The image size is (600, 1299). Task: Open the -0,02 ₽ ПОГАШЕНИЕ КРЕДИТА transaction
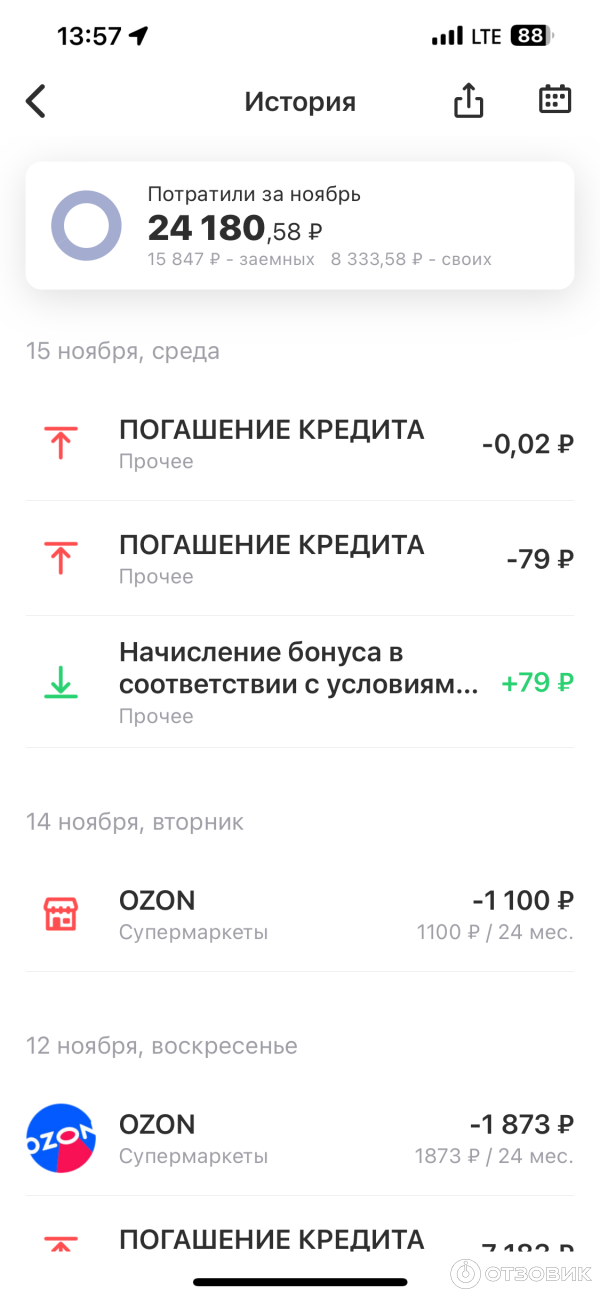pos(300,443)
